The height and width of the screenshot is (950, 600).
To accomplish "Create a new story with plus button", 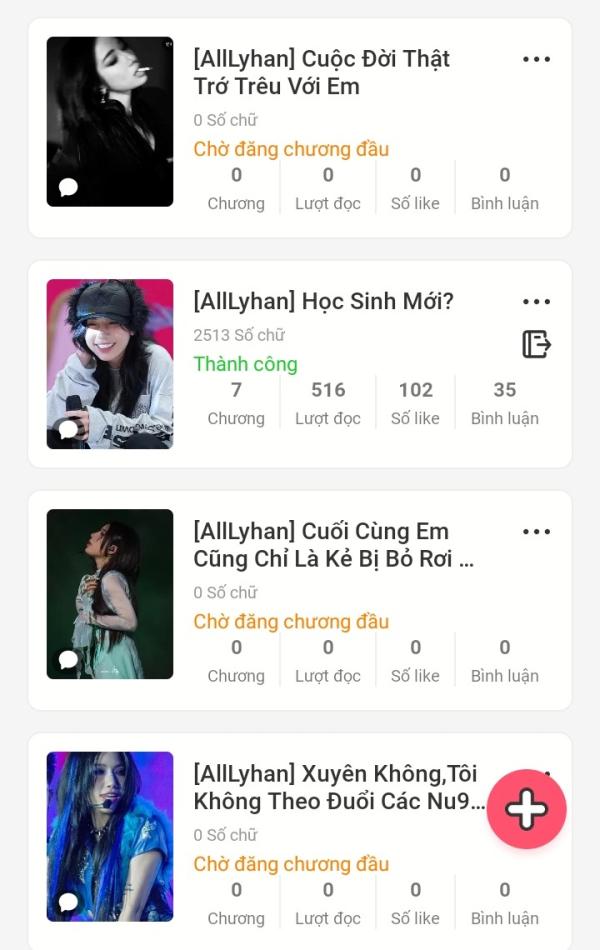I will [x=526, y=809].
